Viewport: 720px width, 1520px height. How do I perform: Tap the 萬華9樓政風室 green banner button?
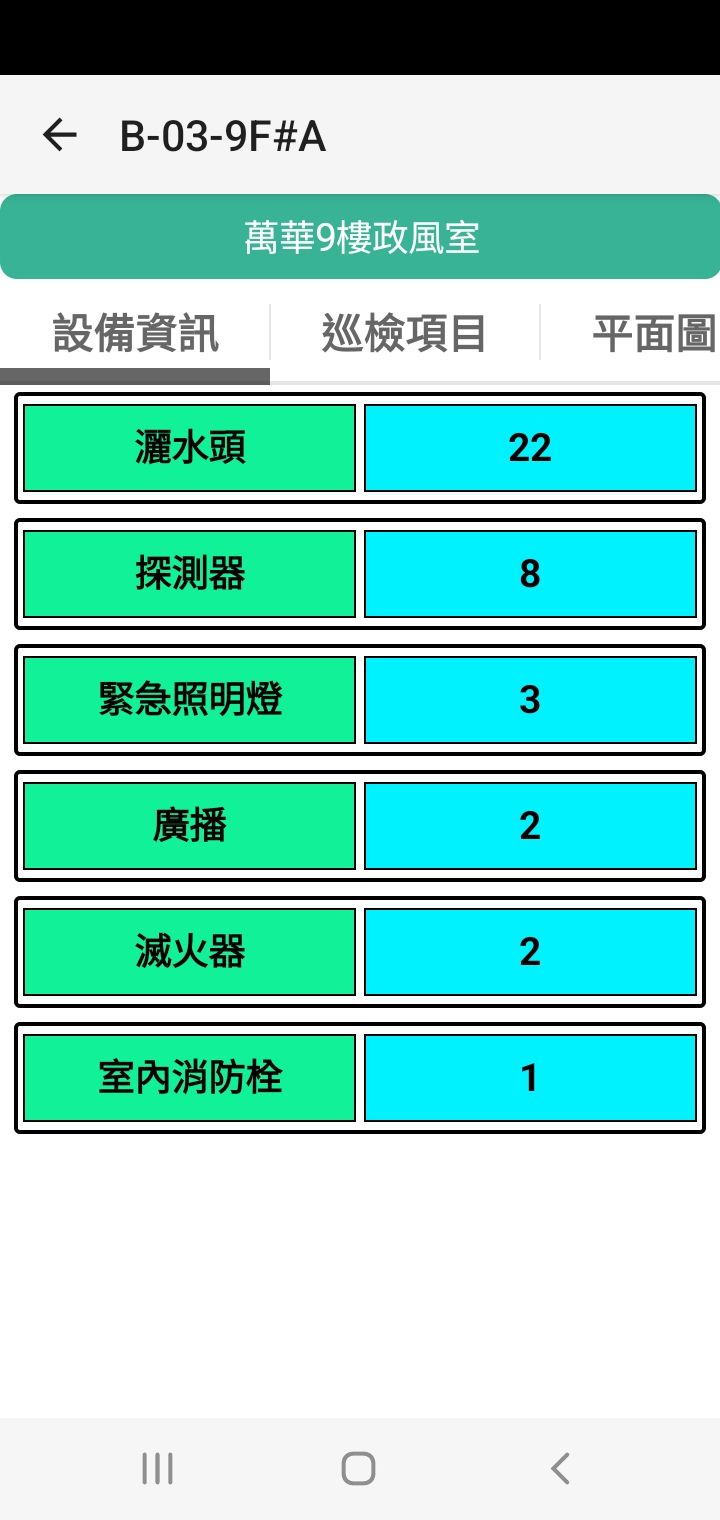click(360, 237)
